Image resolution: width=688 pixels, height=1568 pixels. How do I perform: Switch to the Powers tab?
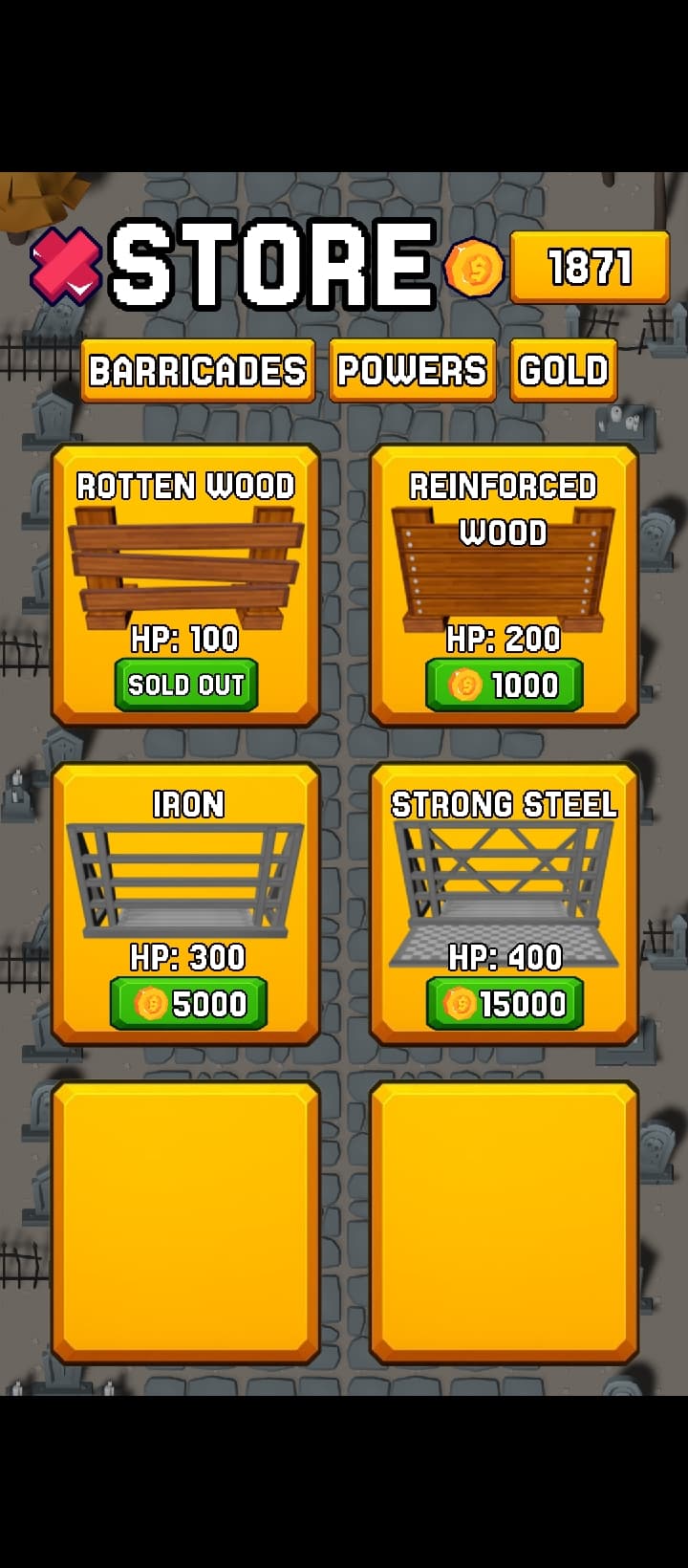[412, 370]
